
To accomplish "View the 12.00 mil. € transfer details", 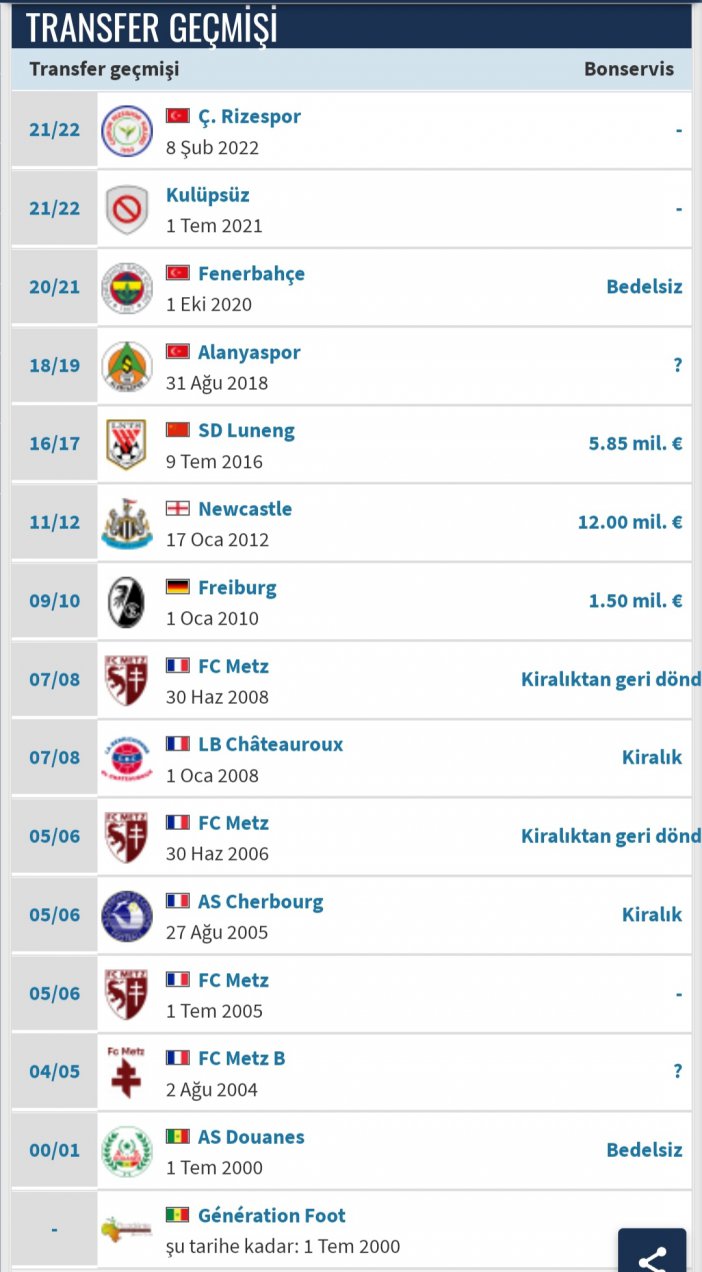I will pyautogui.click(x=630, y=522).
